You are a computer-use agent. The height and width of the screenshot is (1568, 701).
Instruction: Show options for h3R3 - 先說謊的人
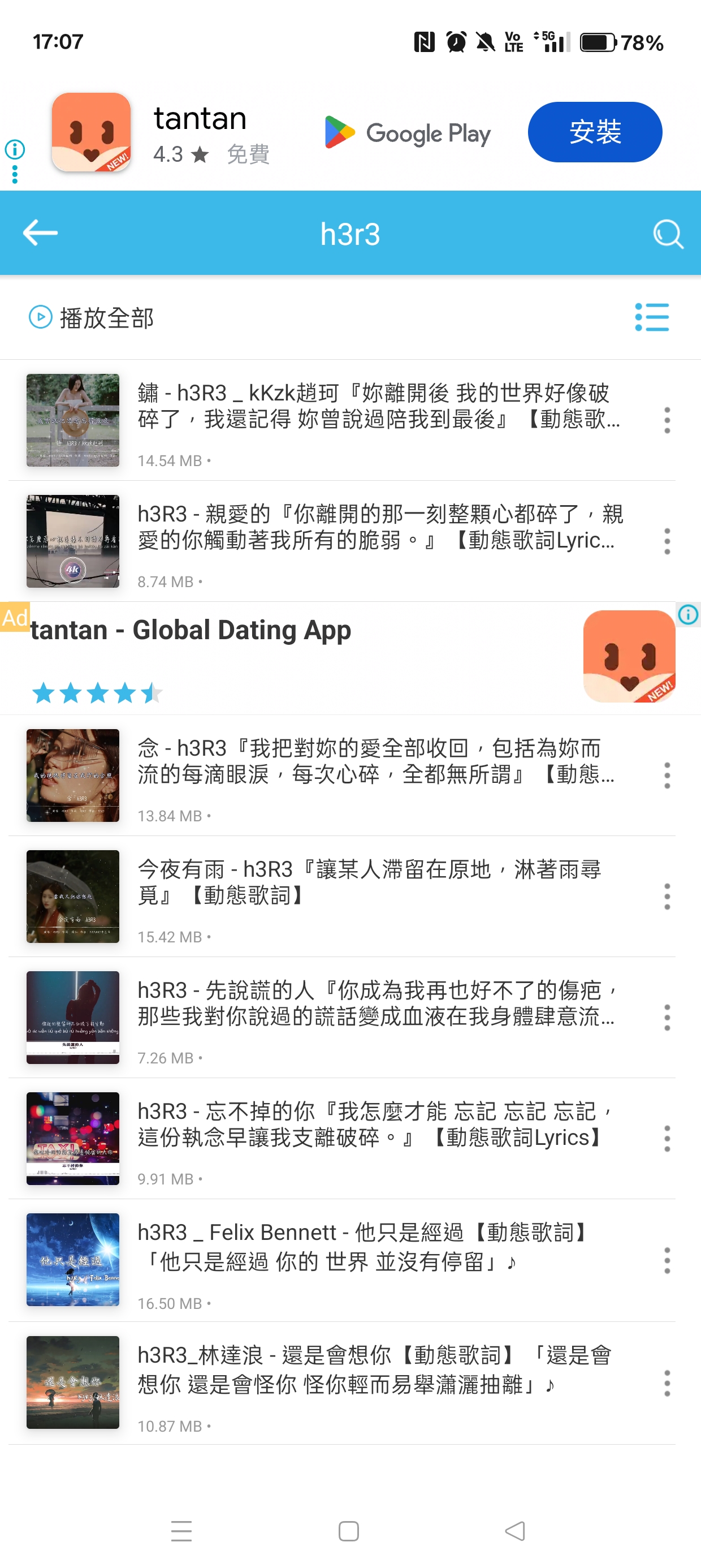(667, 1018)
